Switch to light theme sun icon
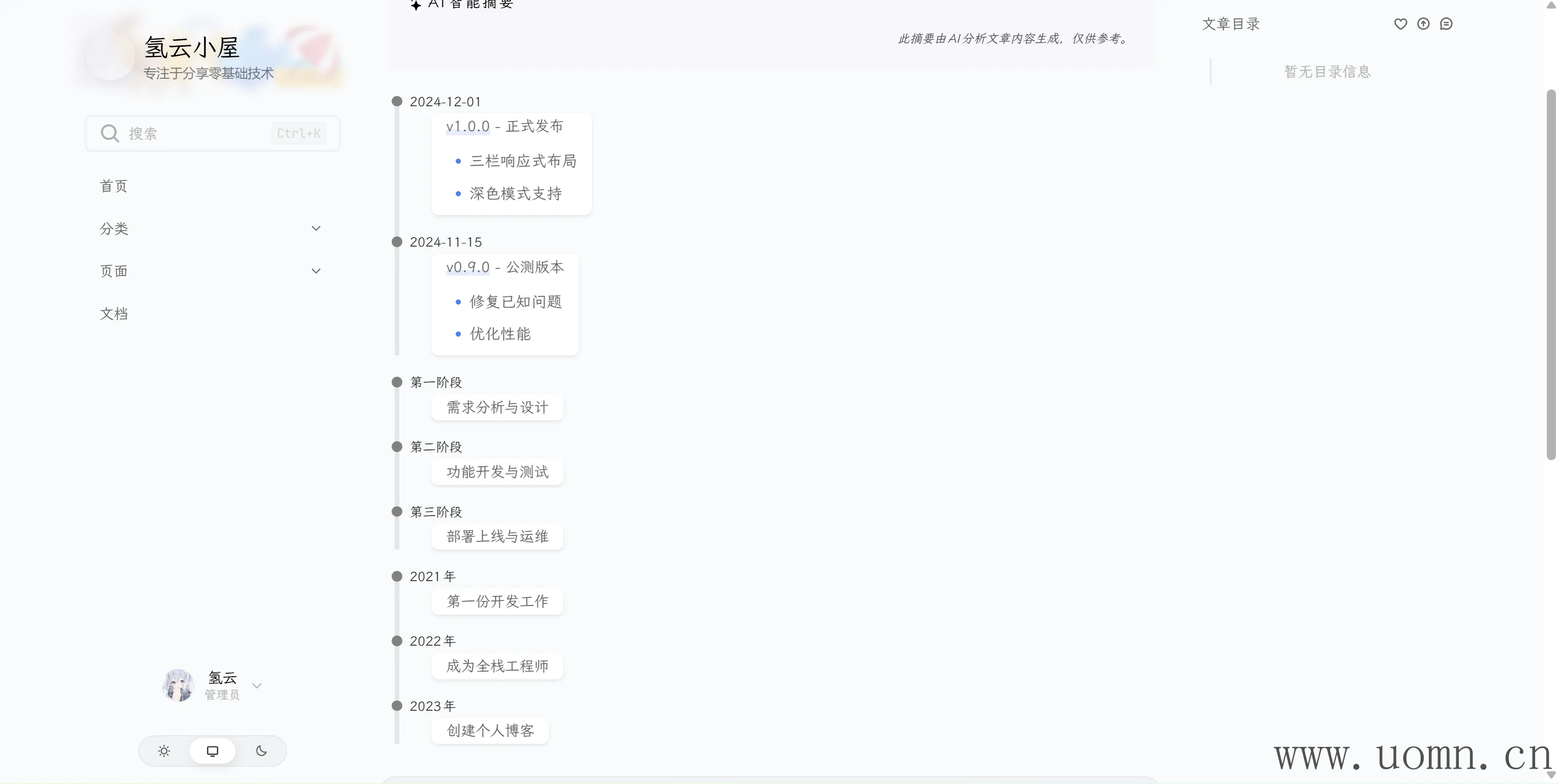Screen dimensions: 1559x784 coord(164,751)
